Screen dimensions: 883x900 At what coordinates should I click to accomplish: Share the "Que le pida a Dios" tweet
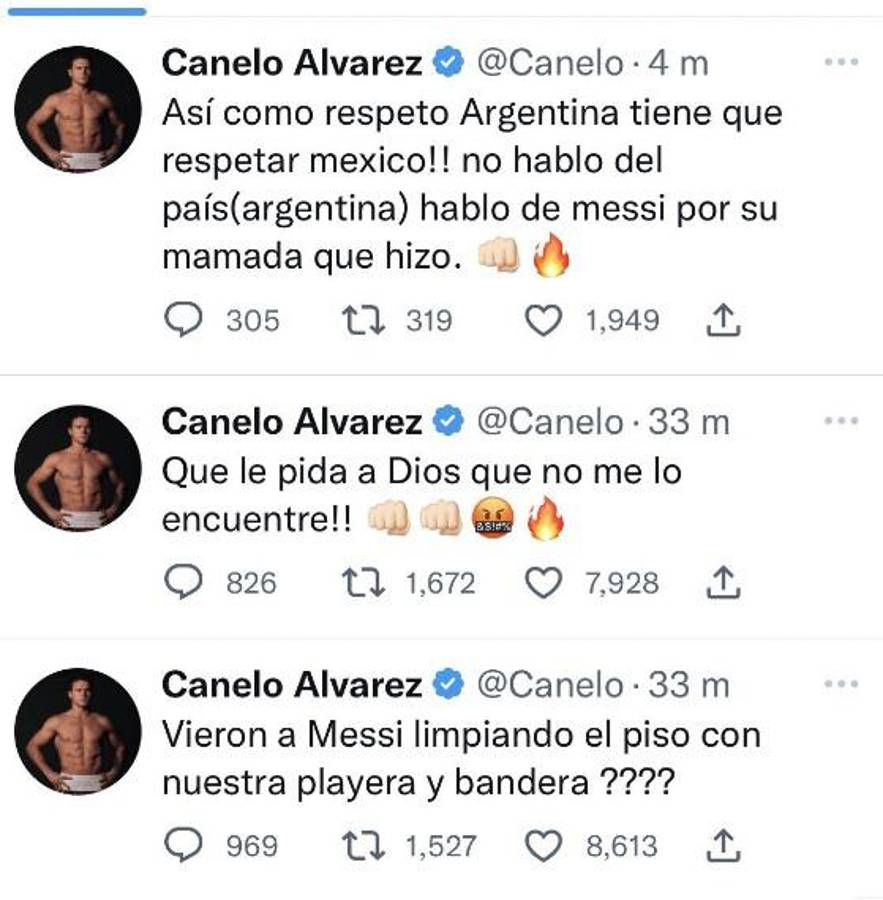722,583
